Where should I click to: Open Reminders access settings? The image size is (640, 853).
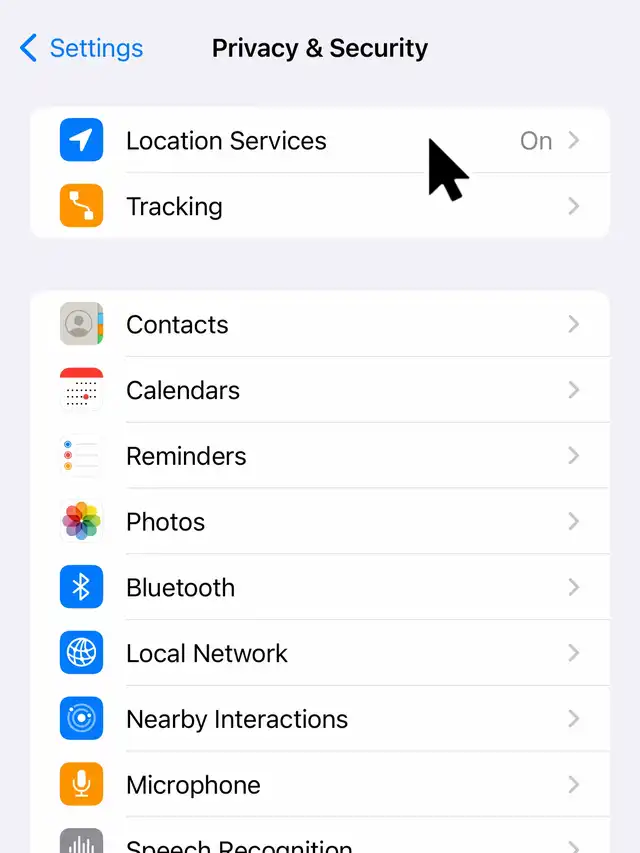[320, 456]
